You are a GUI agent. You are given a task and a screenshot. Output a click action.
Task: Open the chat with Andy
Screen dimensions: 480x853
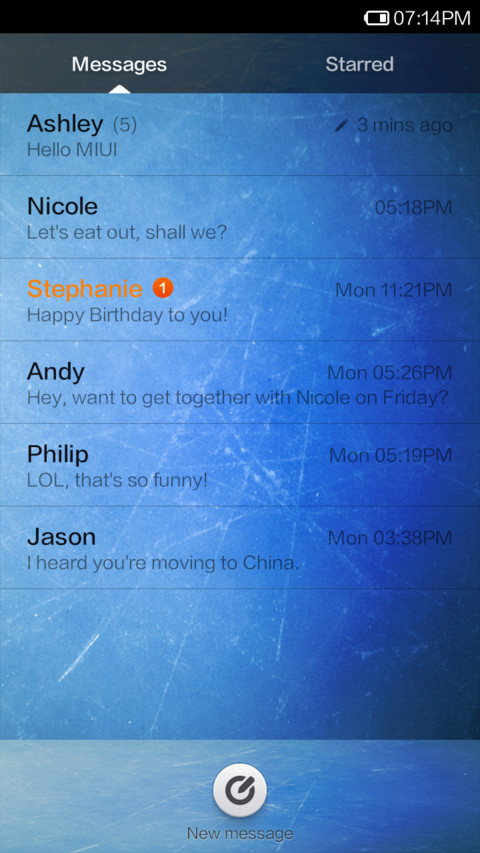pos(240,382)
